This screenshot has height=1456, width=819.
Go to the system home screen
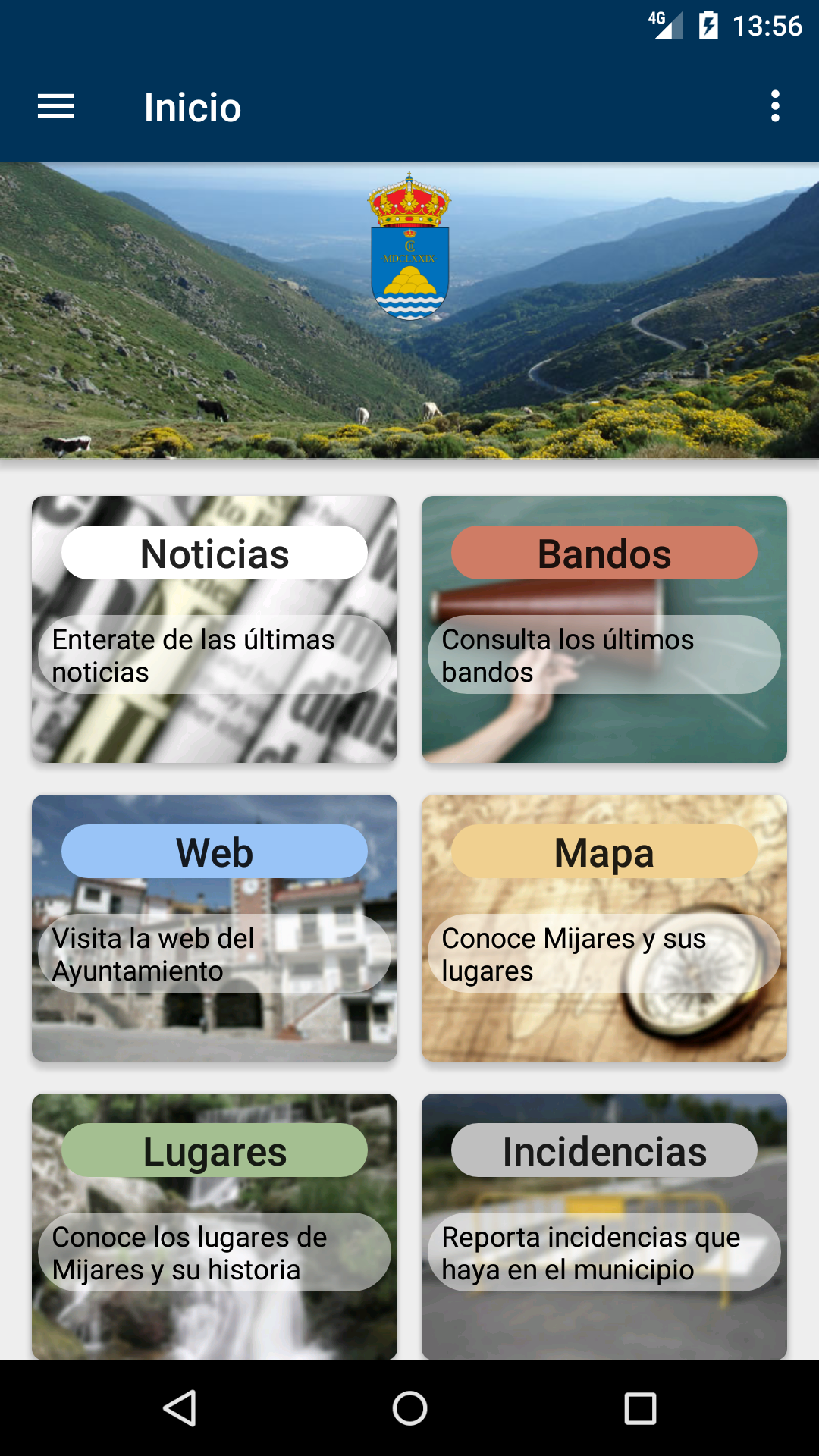pyautogui.click(x=409, y=1408)
